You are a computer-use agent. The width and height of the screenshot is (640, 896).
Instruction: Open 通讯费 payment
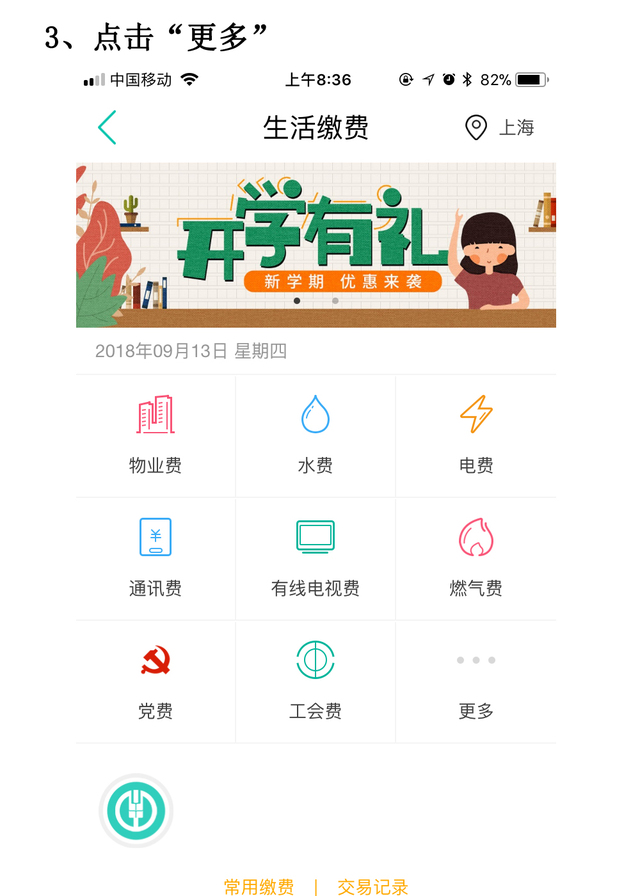156,559
